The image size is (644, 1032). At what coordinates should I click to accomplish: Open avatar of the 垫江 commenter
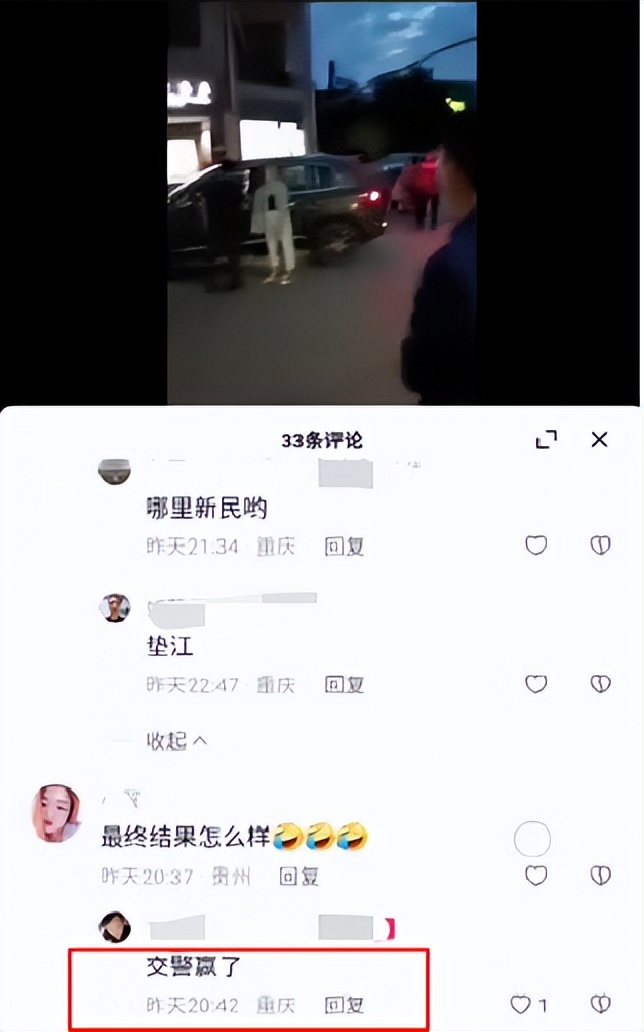(x=115, y=607)
